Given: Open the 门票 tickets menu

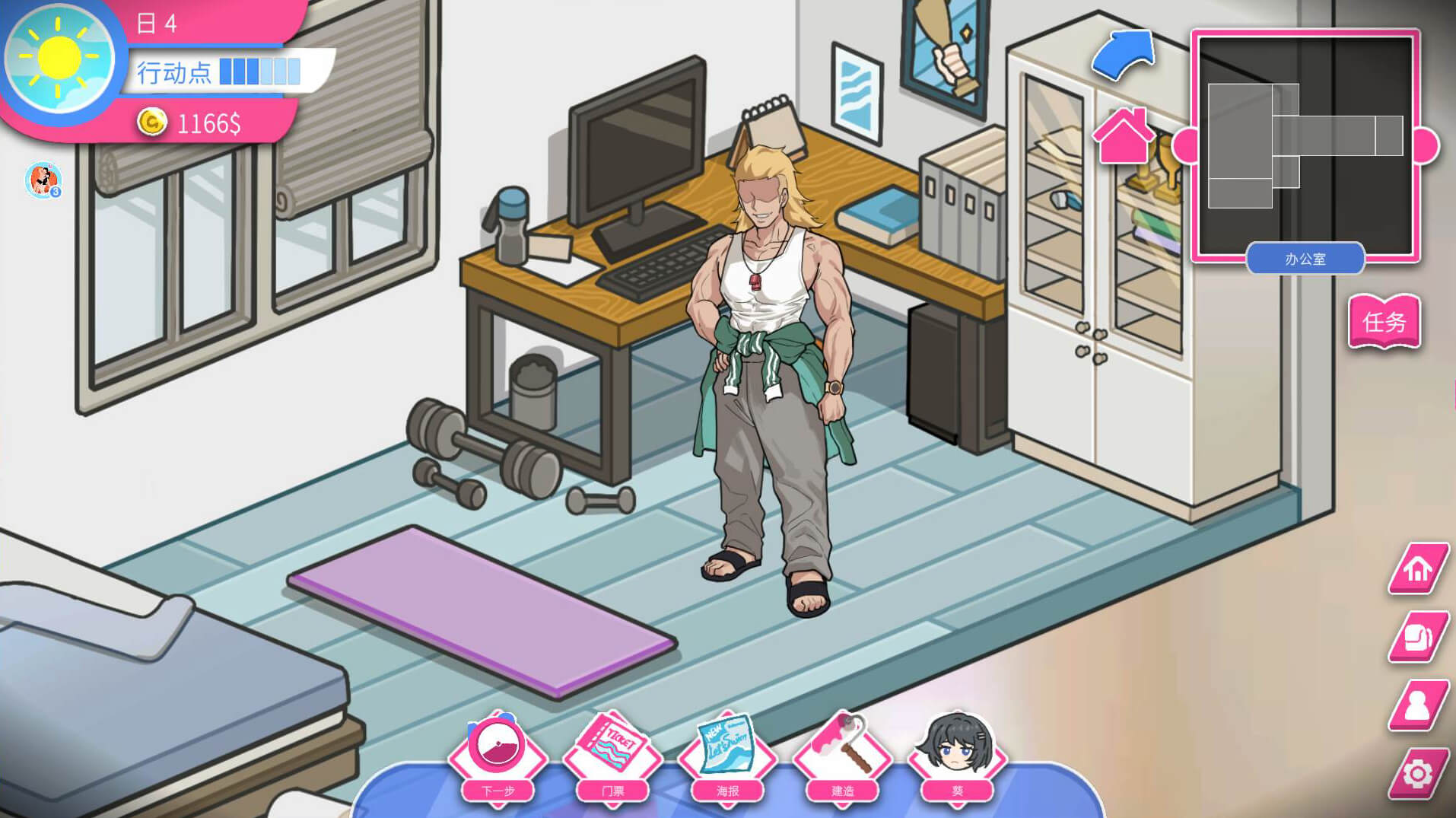Looking at the screenshot, I should pos(612,753).
